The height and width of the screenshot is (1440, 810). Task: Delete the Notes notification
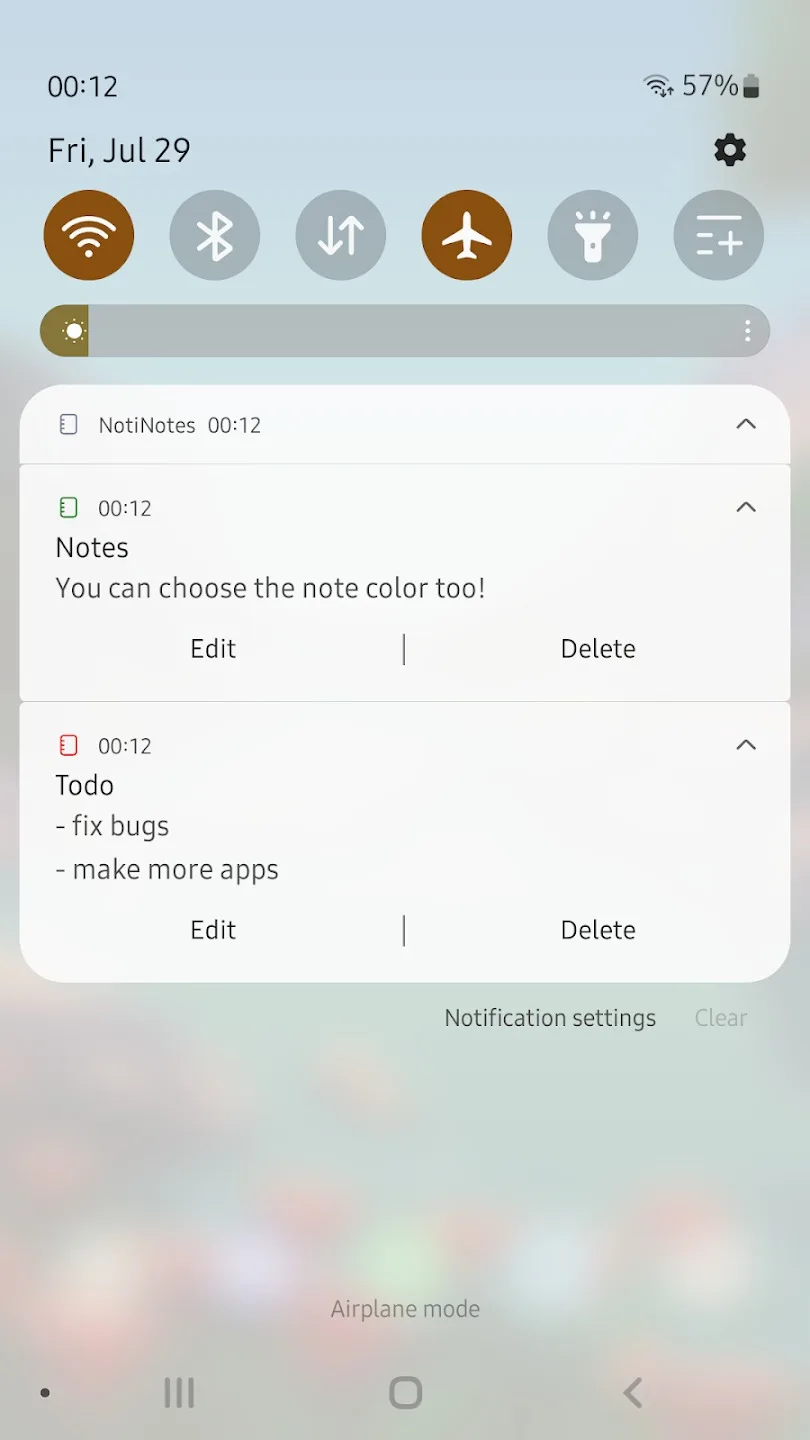coord(598,649)
